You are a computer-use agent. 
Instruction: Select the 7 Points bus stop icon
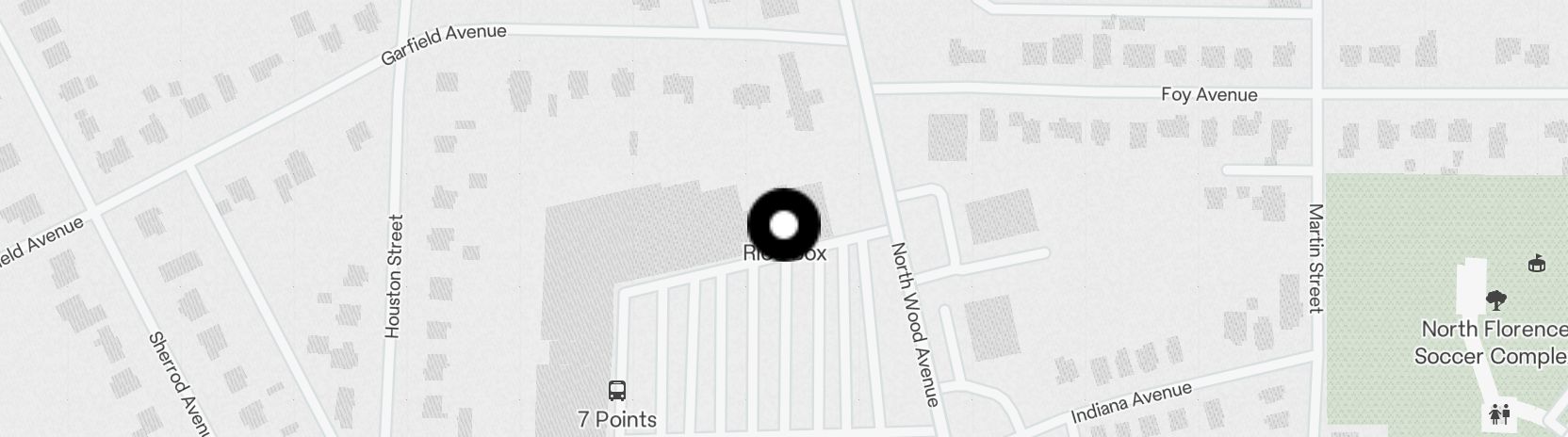tap(617, 390)
